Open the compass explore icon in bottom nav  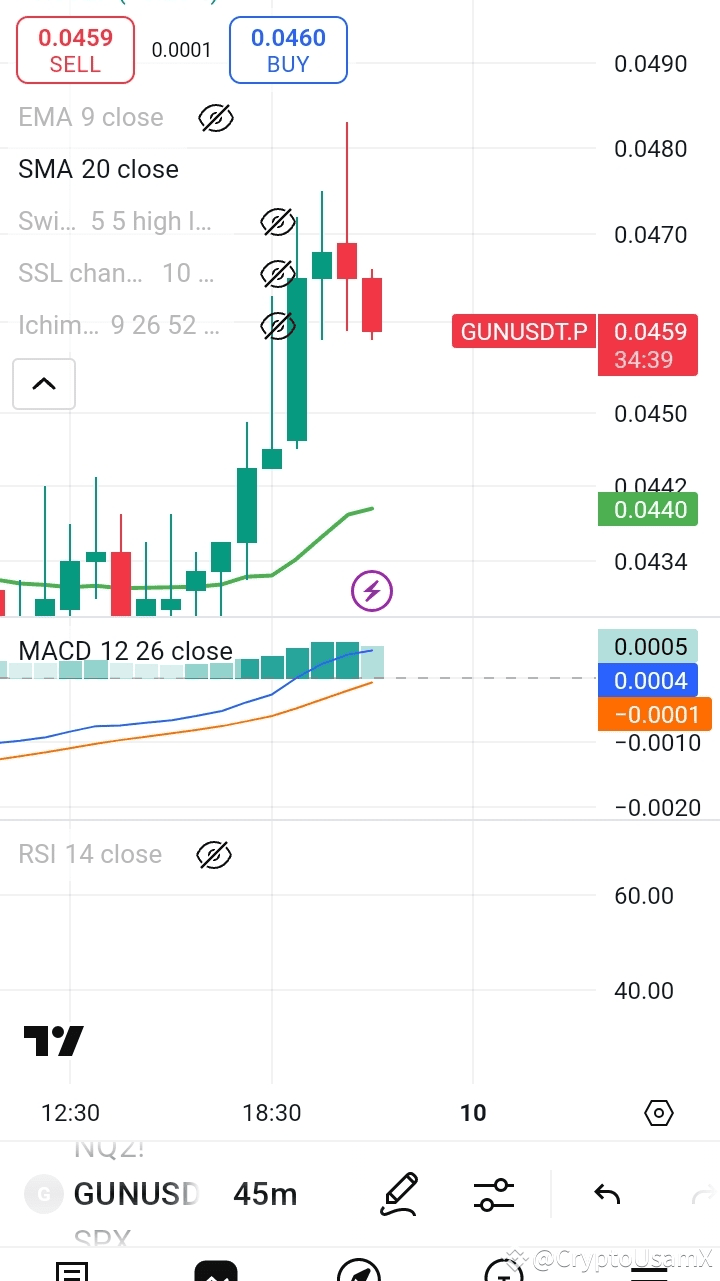click(360, 1272)
